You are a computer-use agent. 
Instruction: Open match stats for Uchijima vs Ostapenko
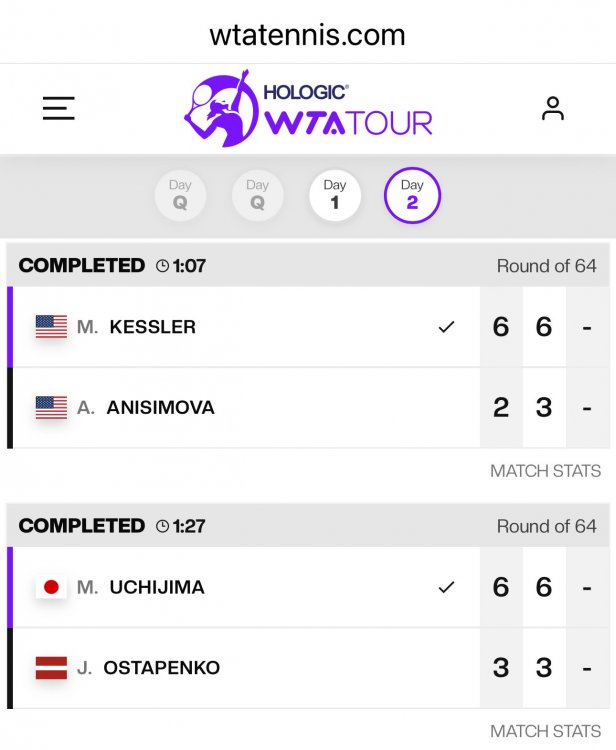545,732
